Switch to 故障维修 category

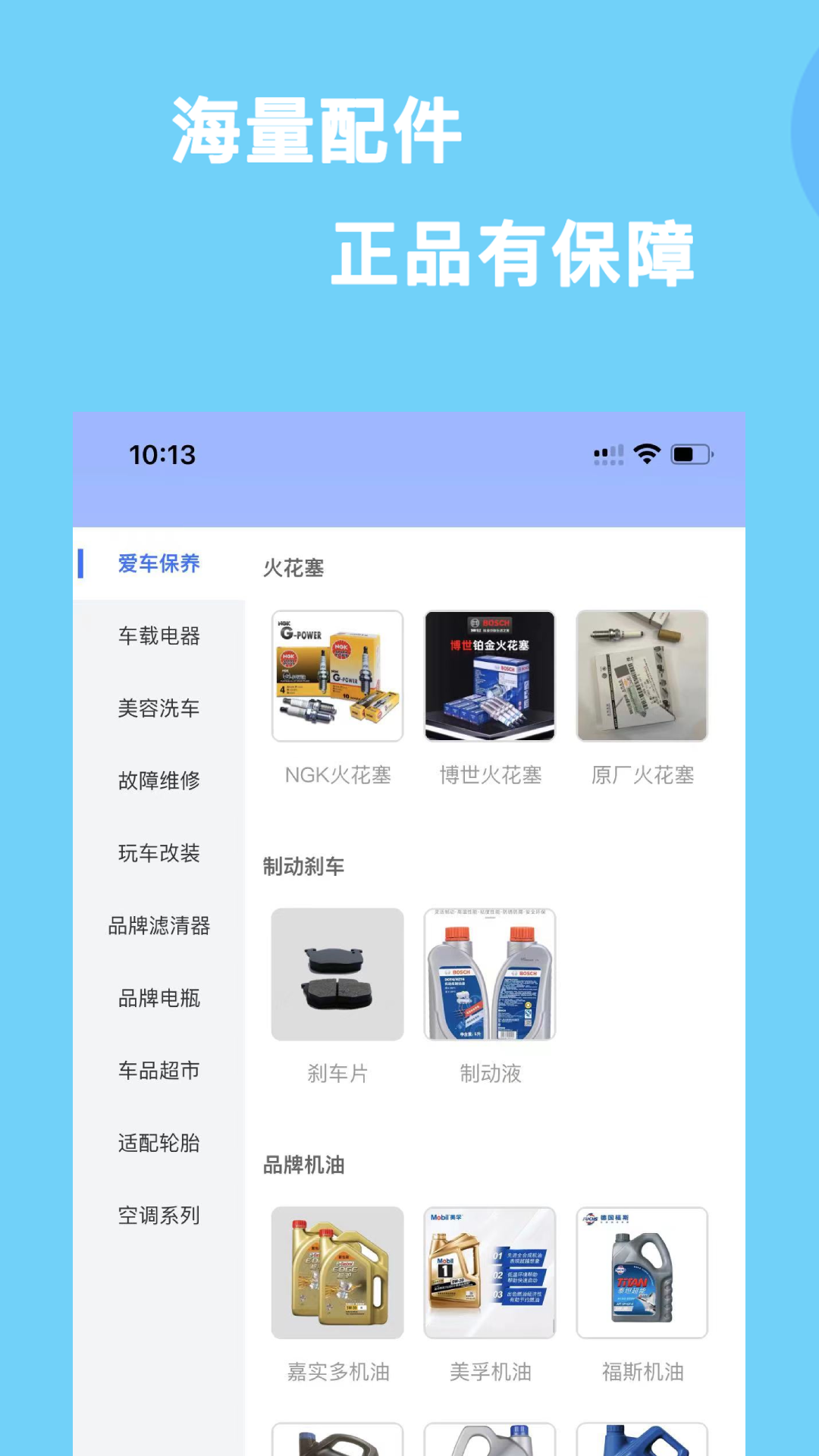[159, 782]
